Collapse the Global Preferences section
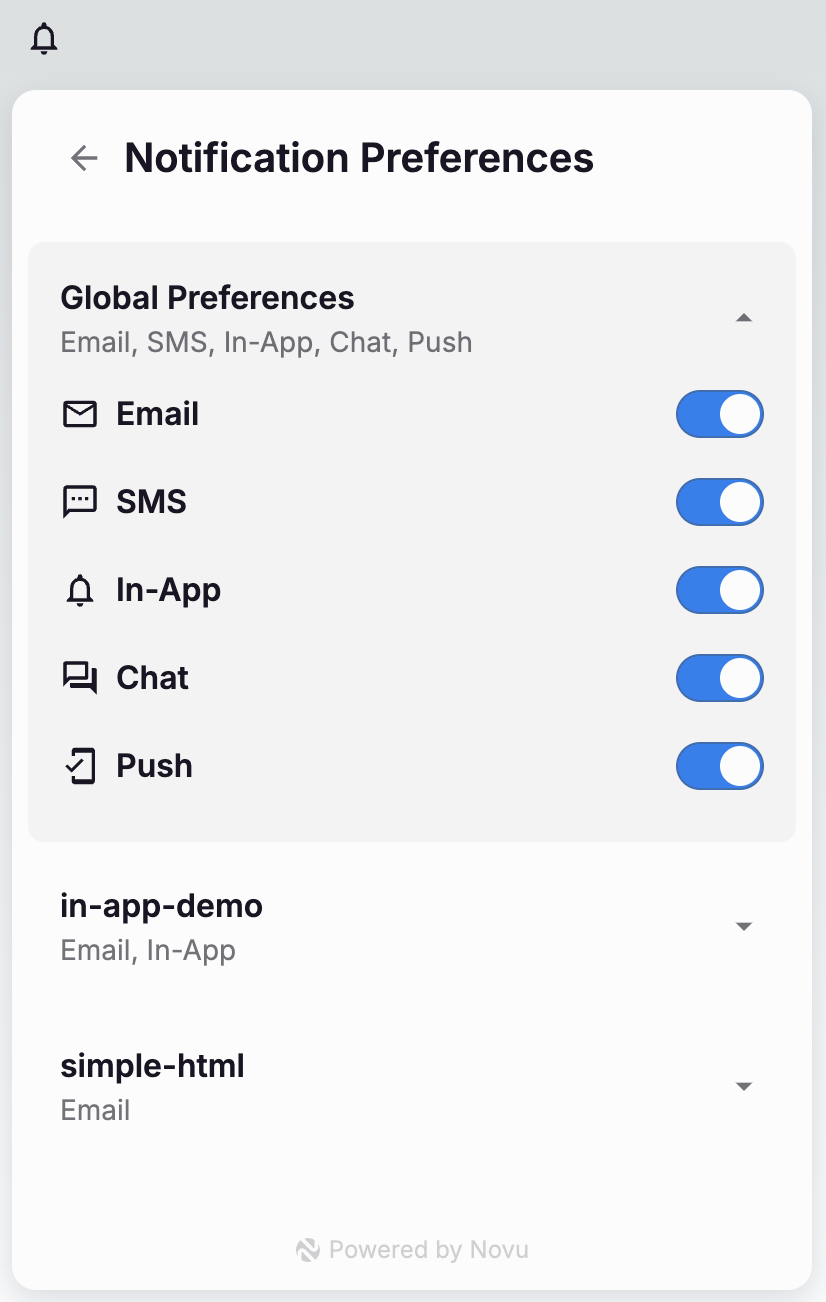Image resolution: width=826 pixels, height=1302 pixels. pyautogui.click(x=744, y=316)
